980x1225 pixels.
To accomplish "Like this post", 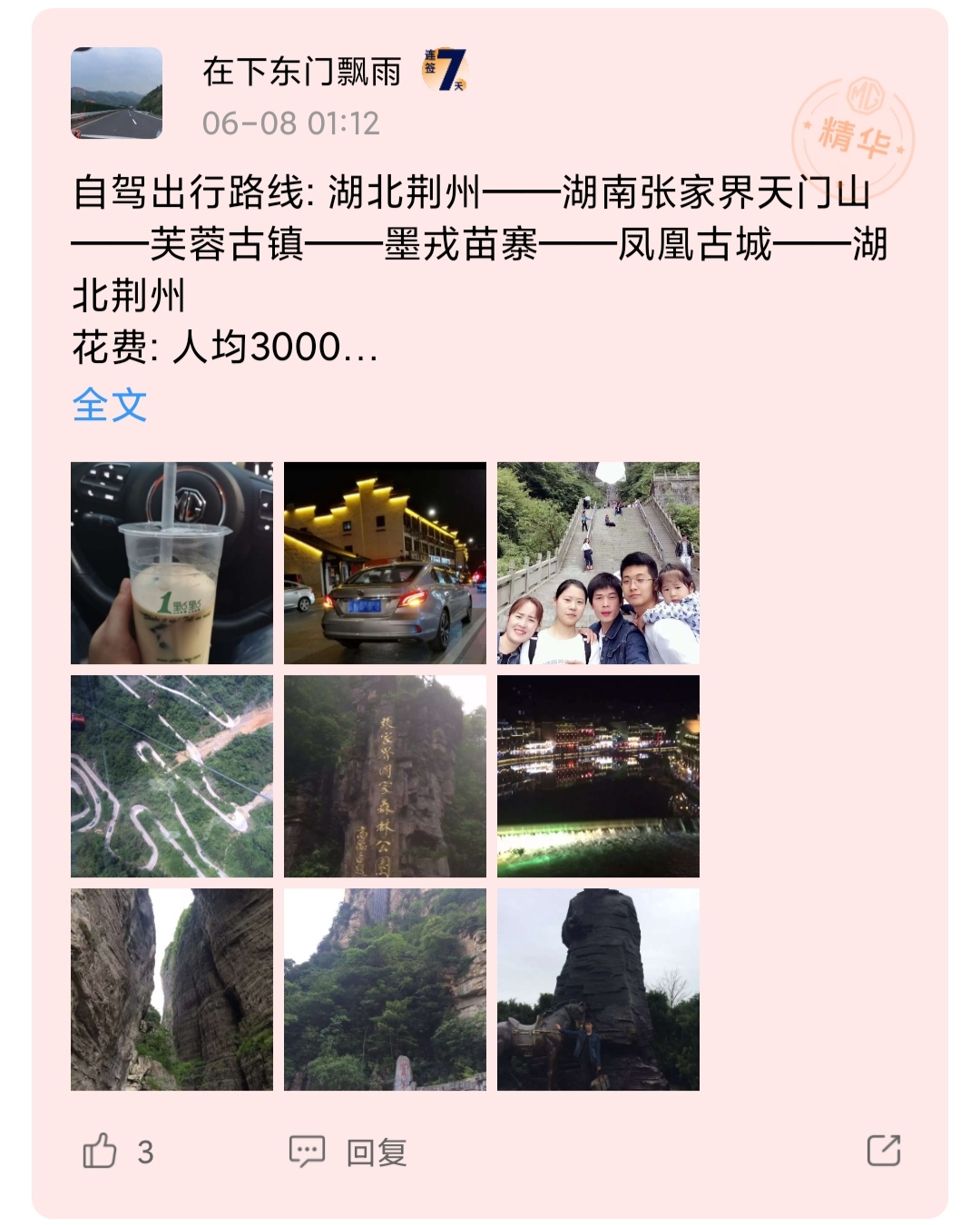I will [101, 1151].
